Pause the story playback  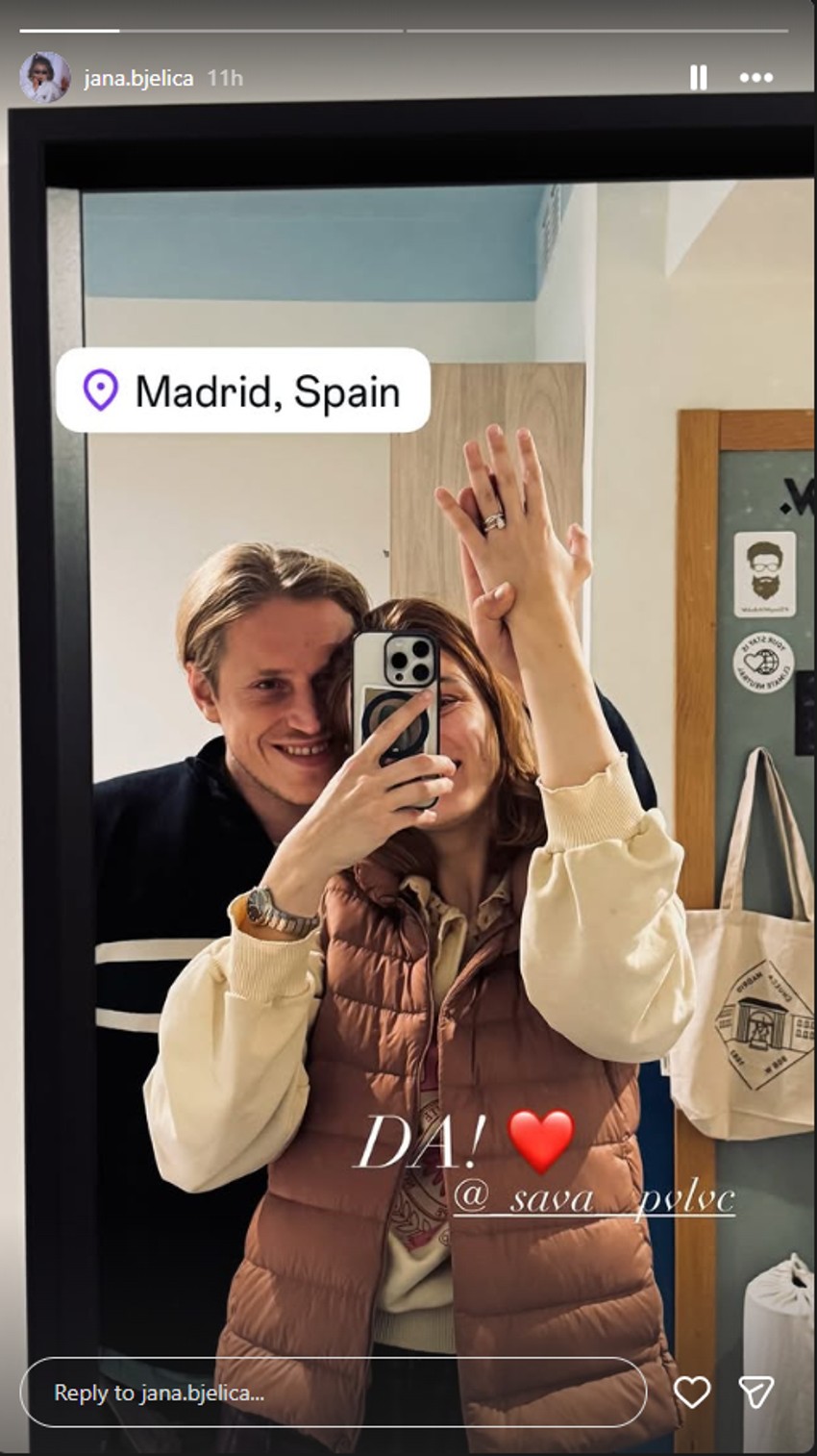click(699, 78)
